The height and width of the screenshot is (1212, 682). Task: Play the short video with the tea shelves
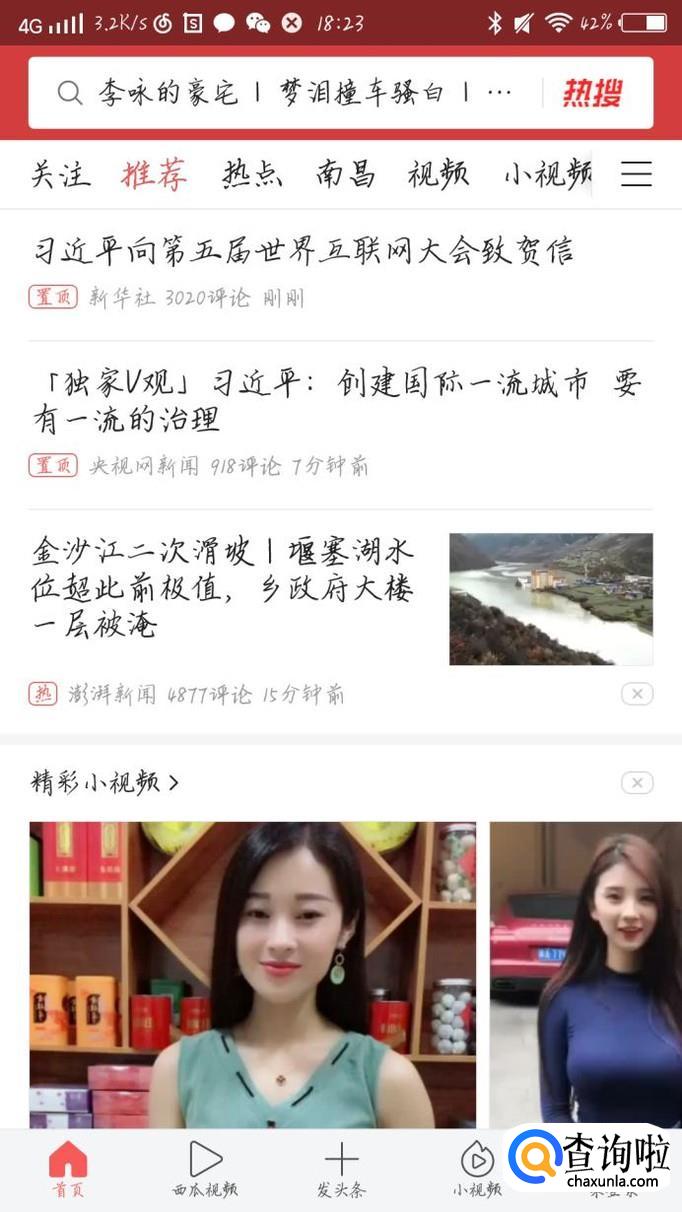[x=253, y=975]
